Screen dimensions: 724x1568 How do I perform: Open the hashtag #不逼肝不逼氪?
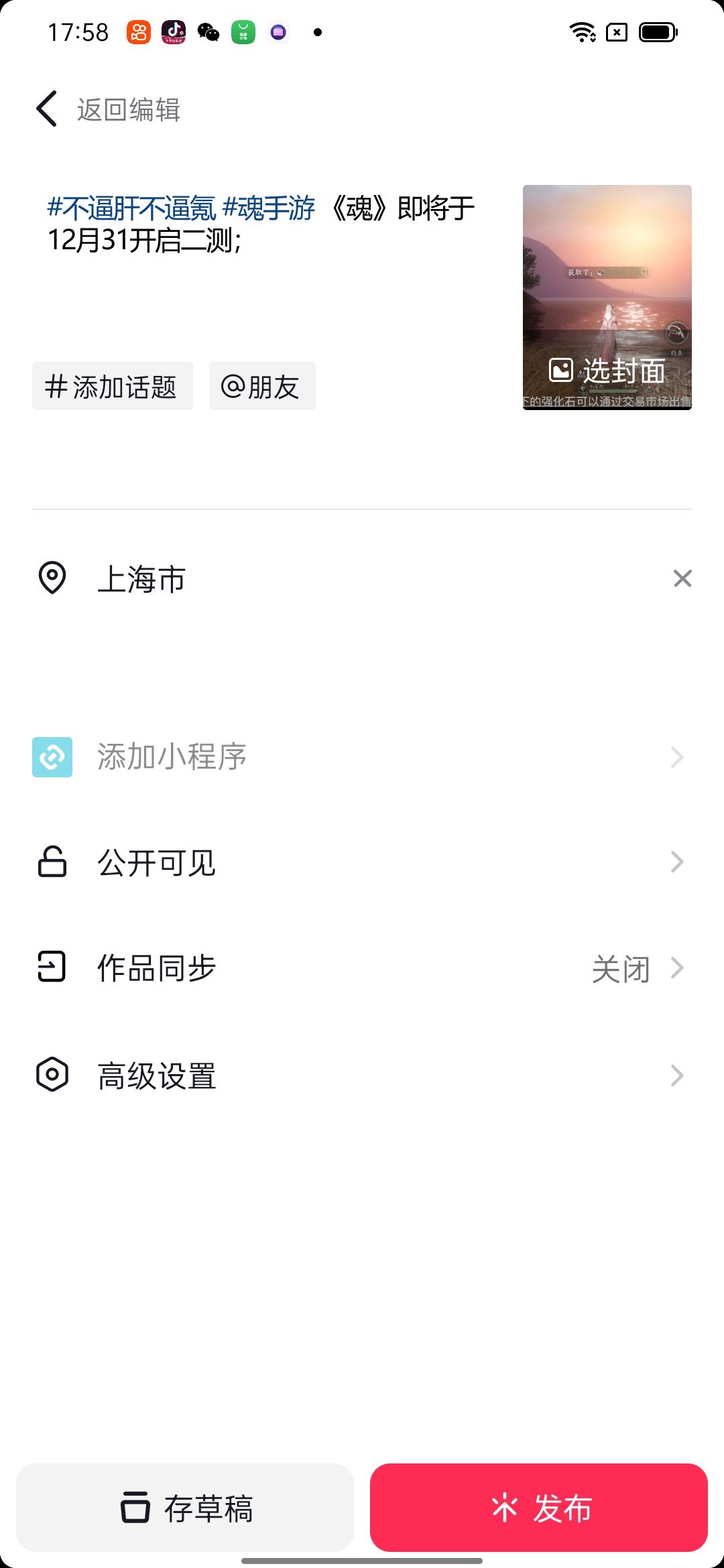(x=131, y=208)
